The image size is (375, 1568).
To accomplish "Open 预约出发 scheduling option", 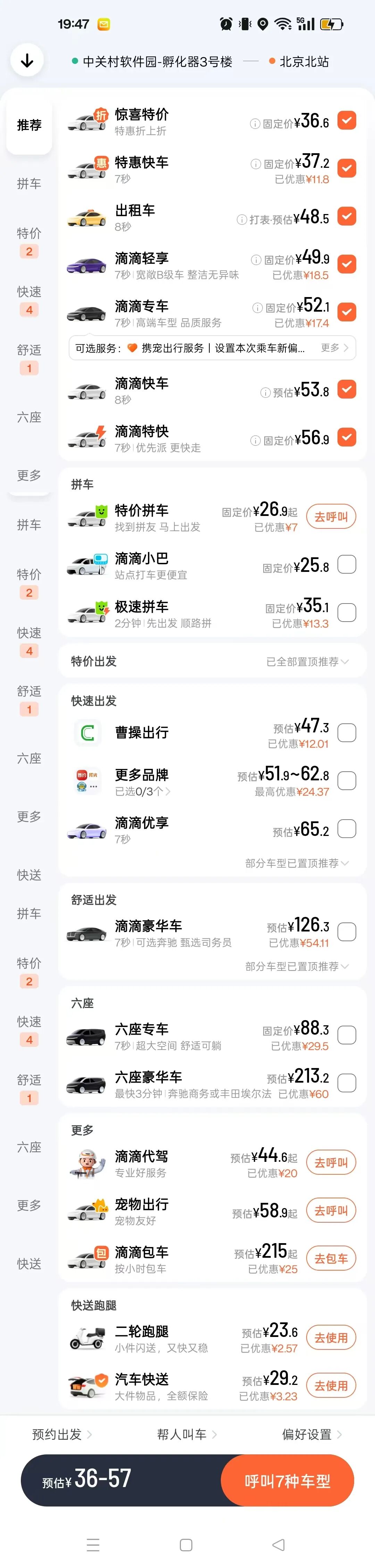I will (x=61, y=1435).
